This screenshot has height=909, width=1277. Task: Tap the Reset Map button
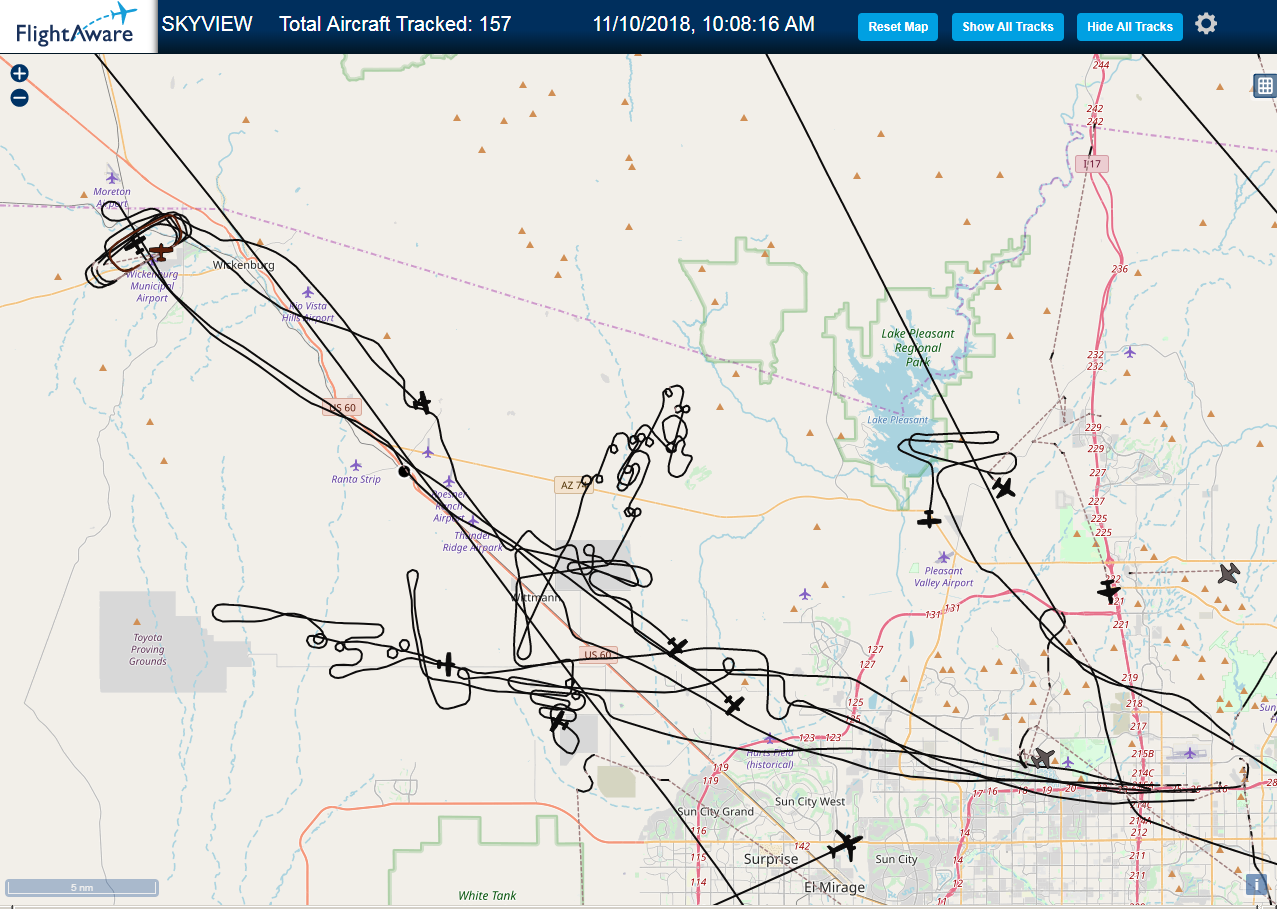coord(897,27)
